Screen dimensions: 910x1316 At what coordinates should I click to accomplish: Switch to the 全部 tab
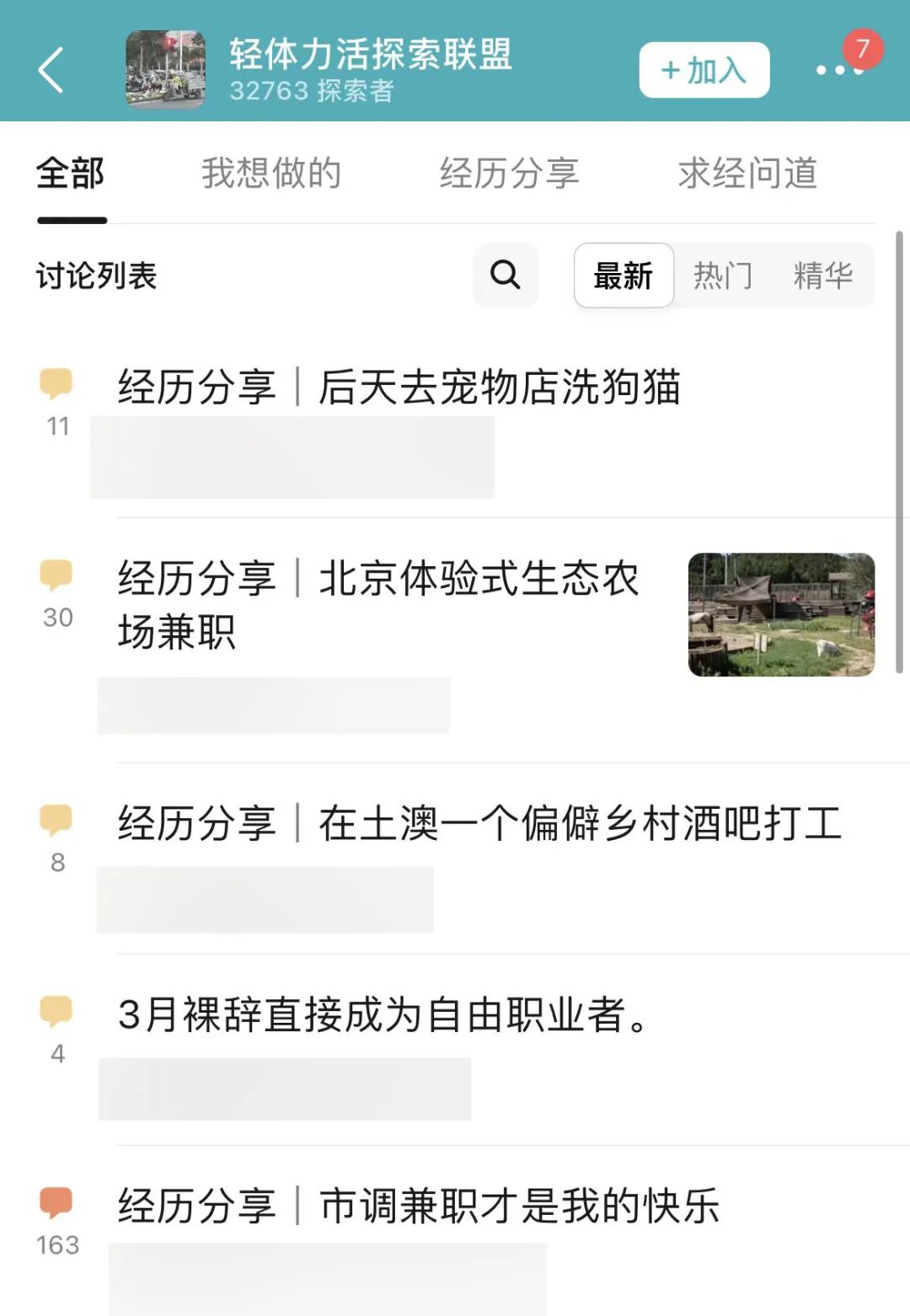pos(71,174)
